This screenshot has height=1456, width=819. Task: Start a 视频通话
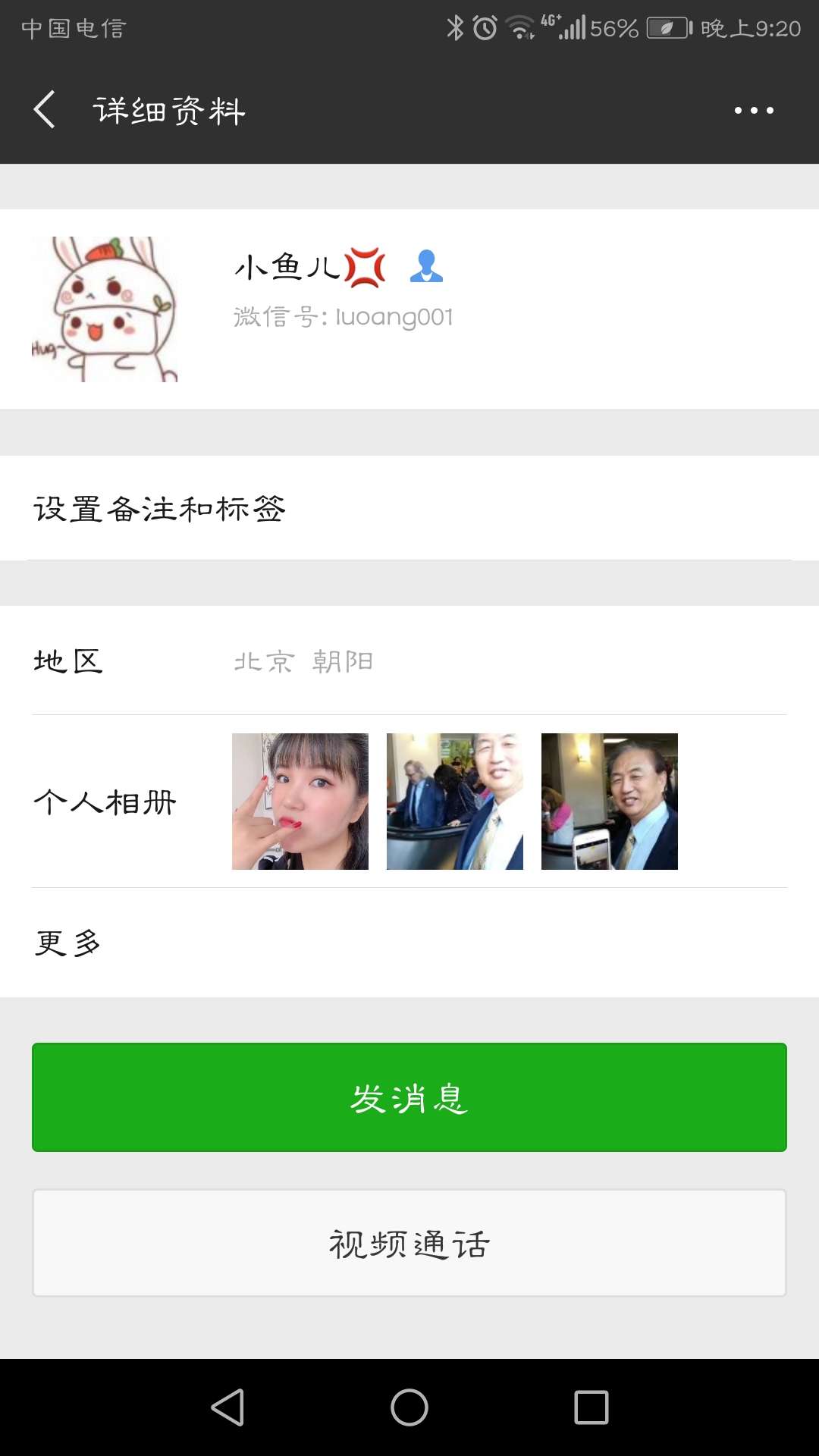(409, 1243)
